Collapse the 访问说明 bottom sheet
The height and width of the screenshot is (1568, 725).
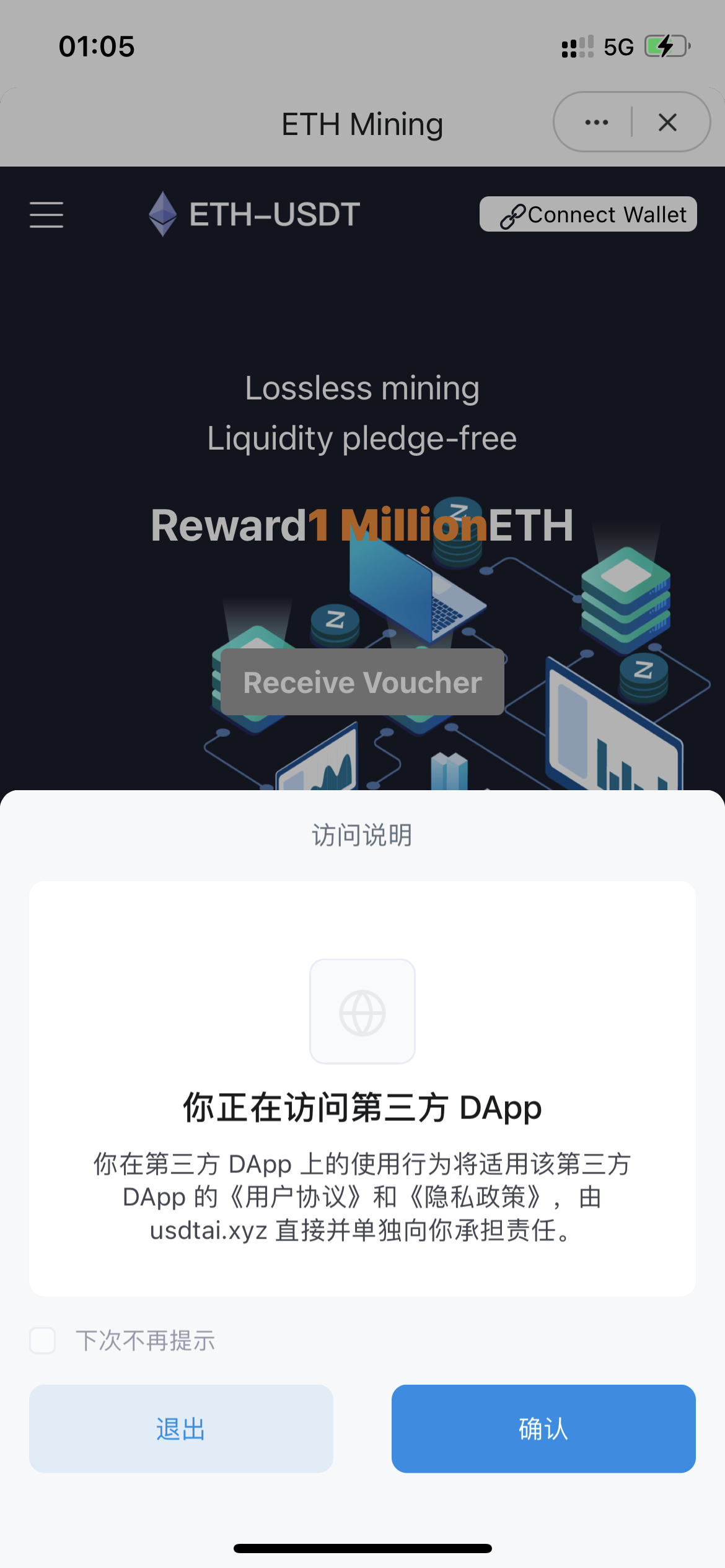click(362, 835)
